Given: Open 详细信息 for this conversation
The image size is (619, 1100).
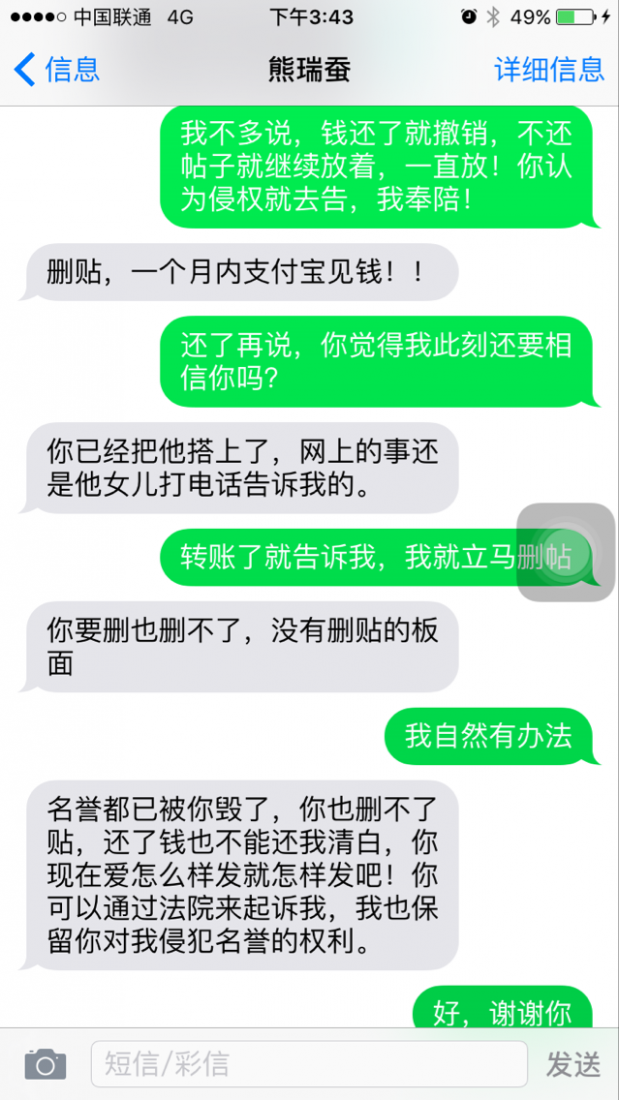Looking at the screenshot, I should click(549, 69).
